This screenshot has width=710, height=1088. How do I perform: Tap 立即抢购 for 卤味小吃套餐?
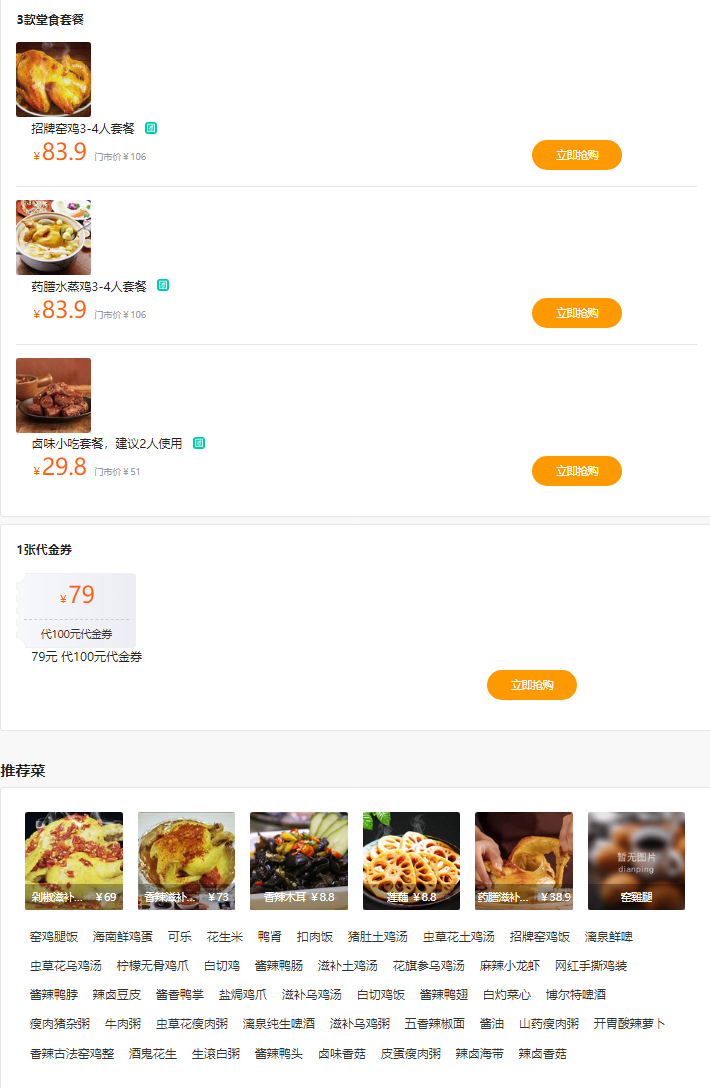tap(576, 471)
